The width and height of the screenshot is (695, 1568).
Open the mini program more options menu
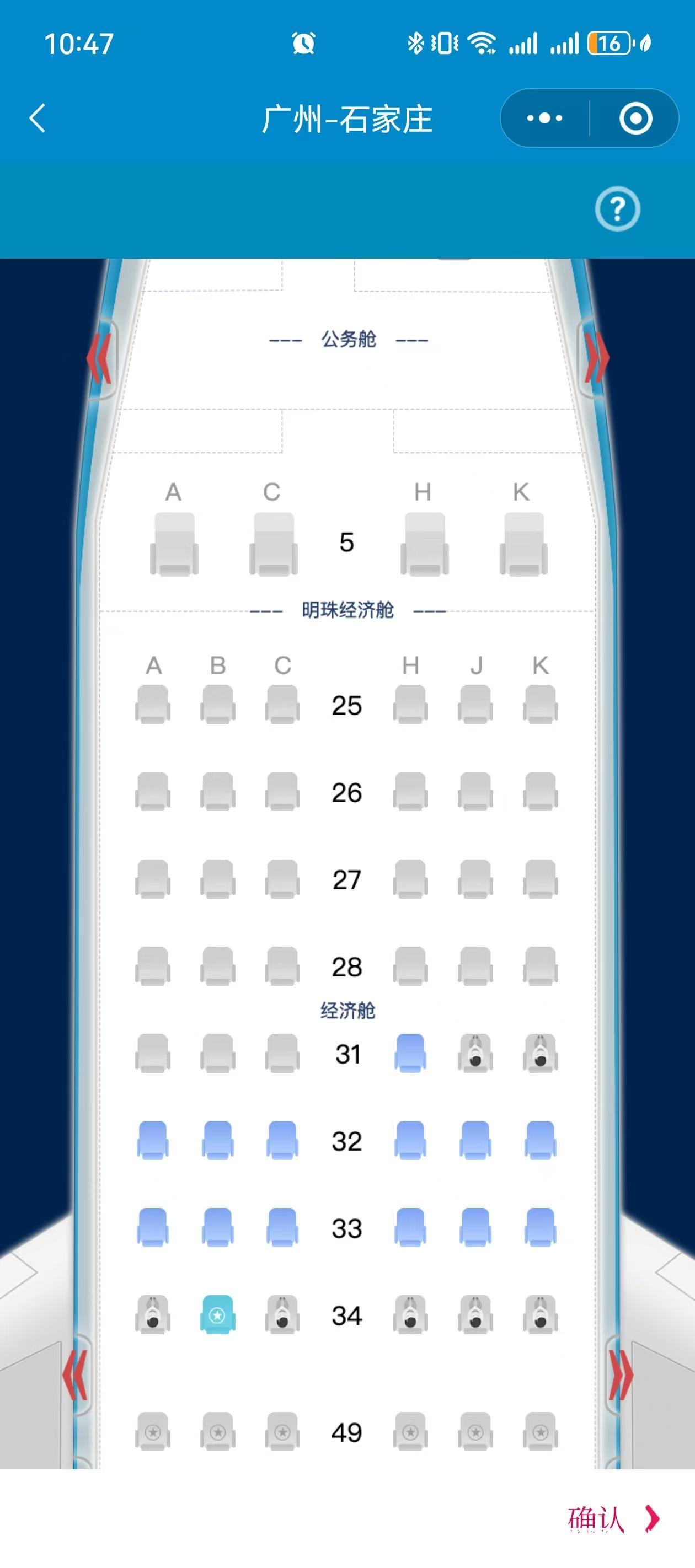(544, 118)
